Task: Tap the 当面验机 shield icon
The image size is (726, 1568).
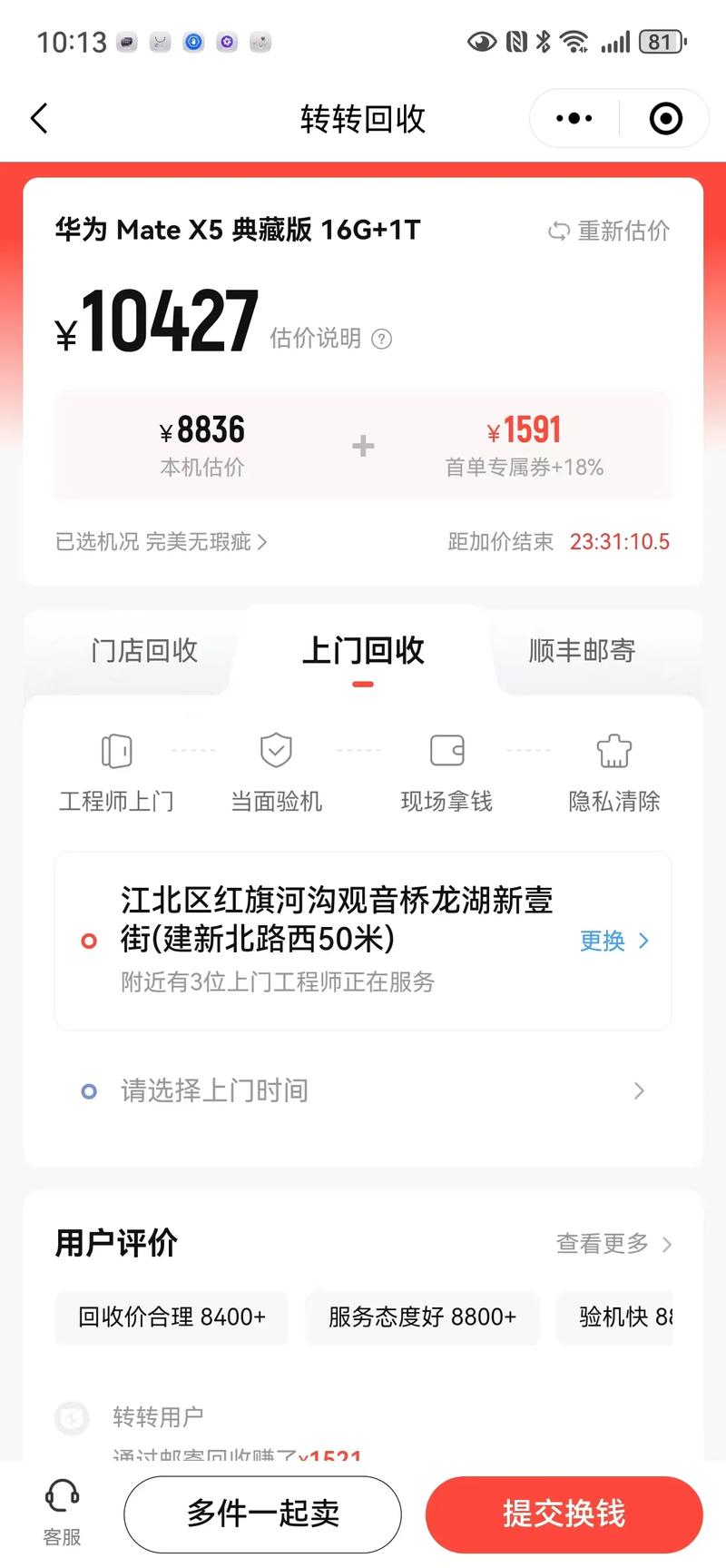Action: point(276,751)
